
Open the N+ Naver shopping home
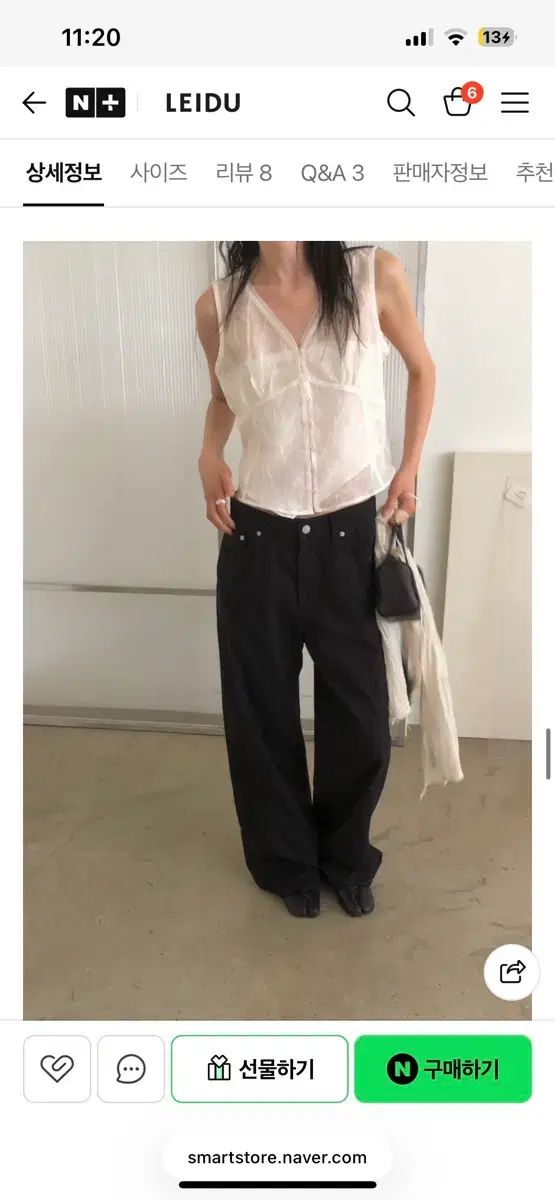[x=95, y=102]
